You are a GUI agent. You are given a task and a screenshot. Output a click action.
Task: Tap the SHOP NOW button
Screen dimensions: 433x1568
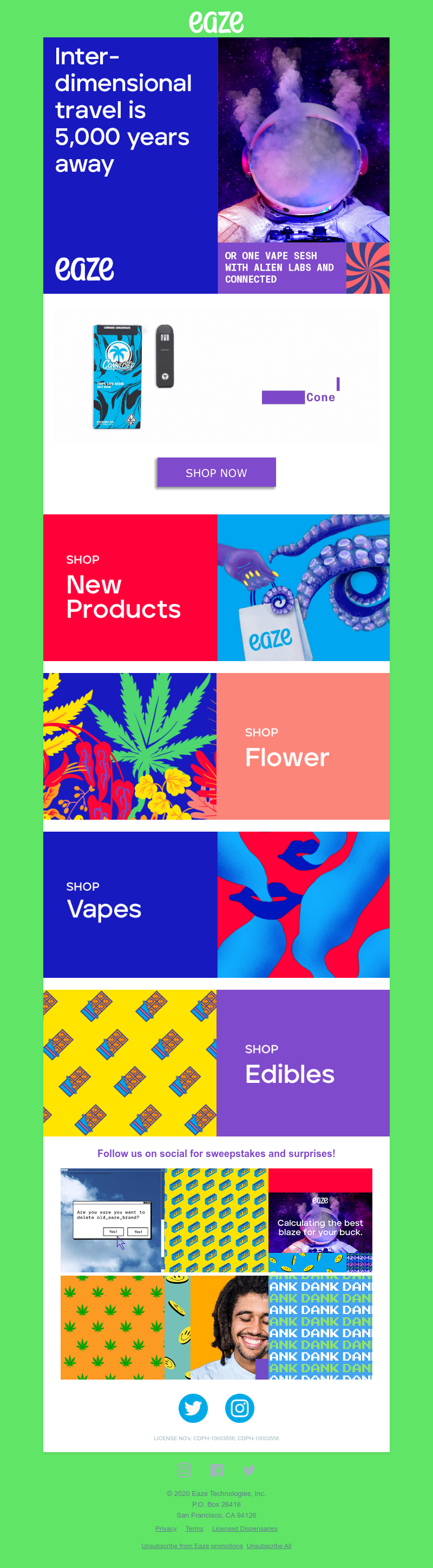pyautogui.click(x=216, y=472)
